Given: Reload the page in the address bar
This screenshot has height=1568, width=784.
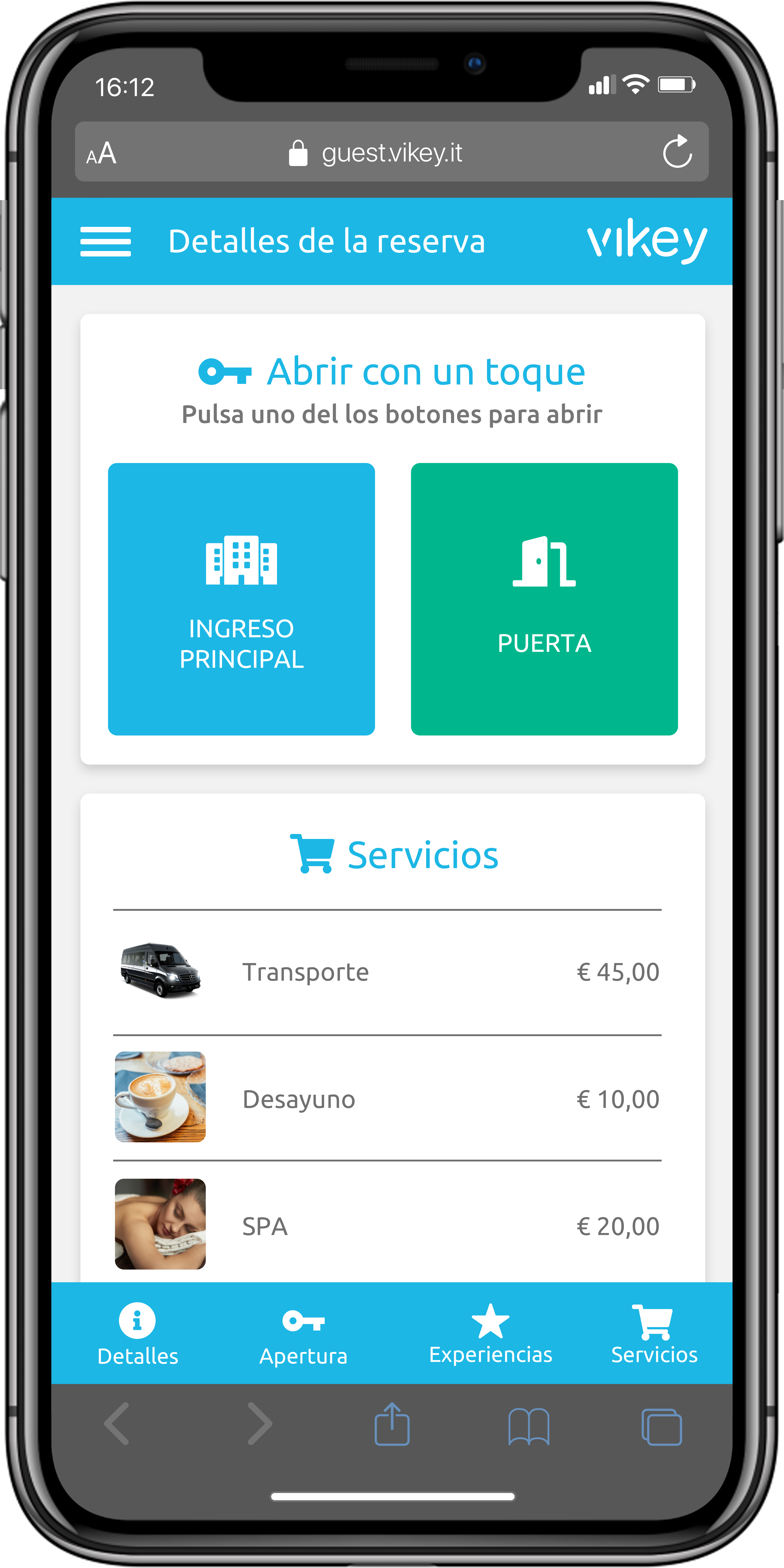Looking at the screenshot, I should pos(677,152).
